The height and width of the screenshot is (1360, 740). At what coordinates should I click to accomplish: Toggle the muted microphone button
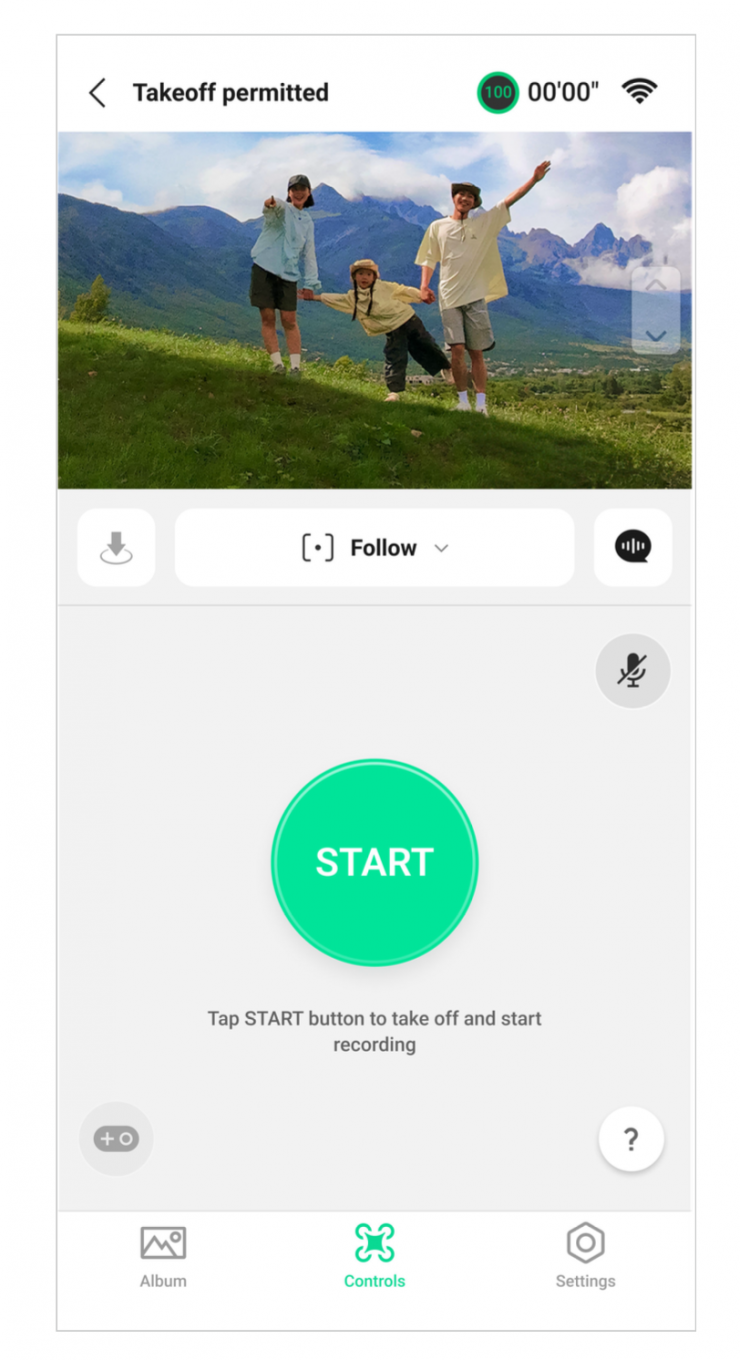[x=632, y=671]
